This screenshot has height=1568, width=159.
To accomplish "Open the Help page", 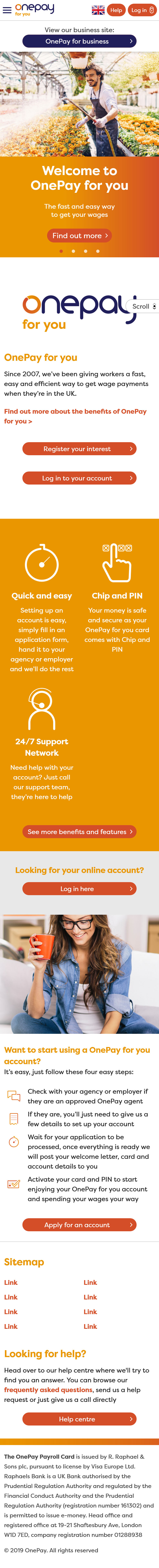I will point(116,10).
